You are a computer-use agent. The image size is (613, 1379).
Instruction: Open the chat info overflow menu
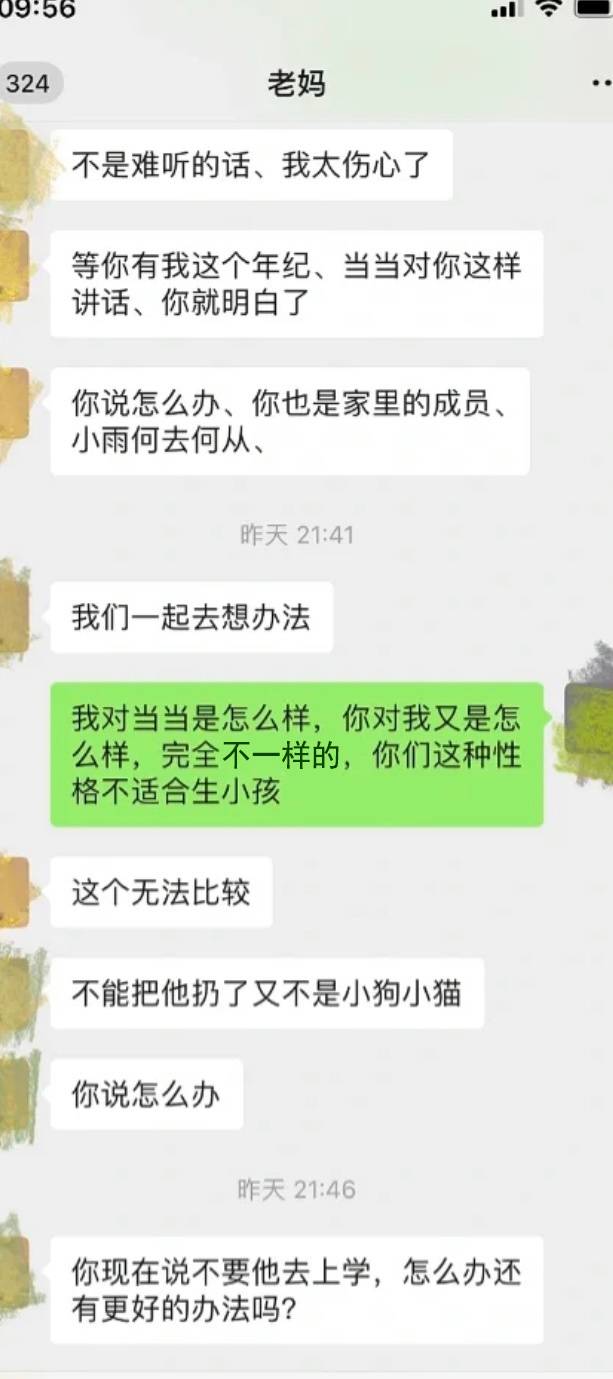tap(600, 83)
